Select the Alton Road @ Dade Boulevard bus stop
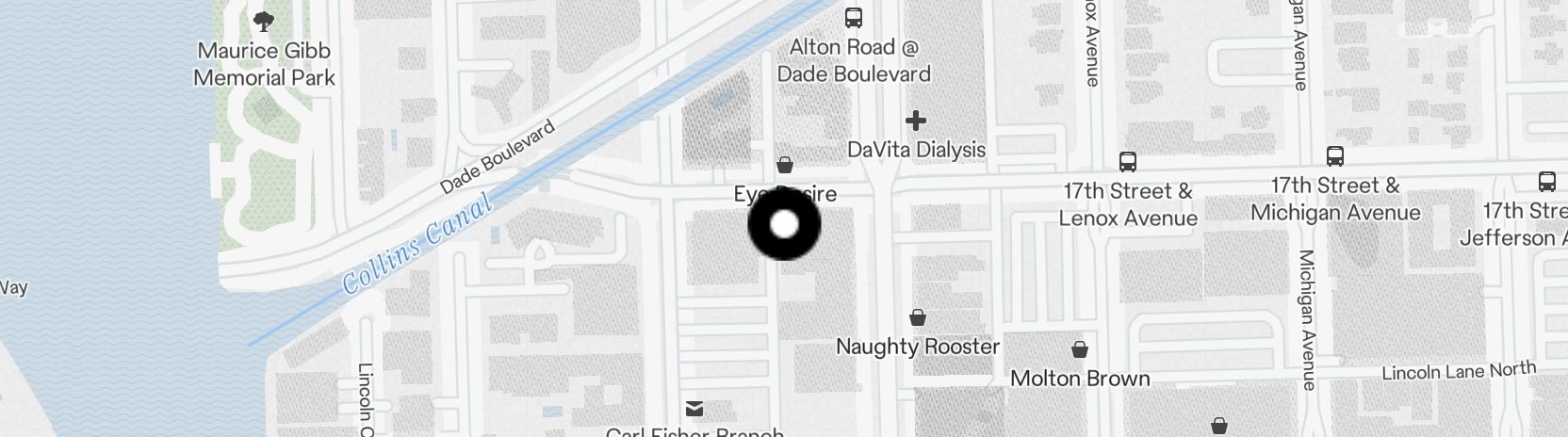Image resolution: width=1568 pixels, height=437 pixels. point(854,18)
